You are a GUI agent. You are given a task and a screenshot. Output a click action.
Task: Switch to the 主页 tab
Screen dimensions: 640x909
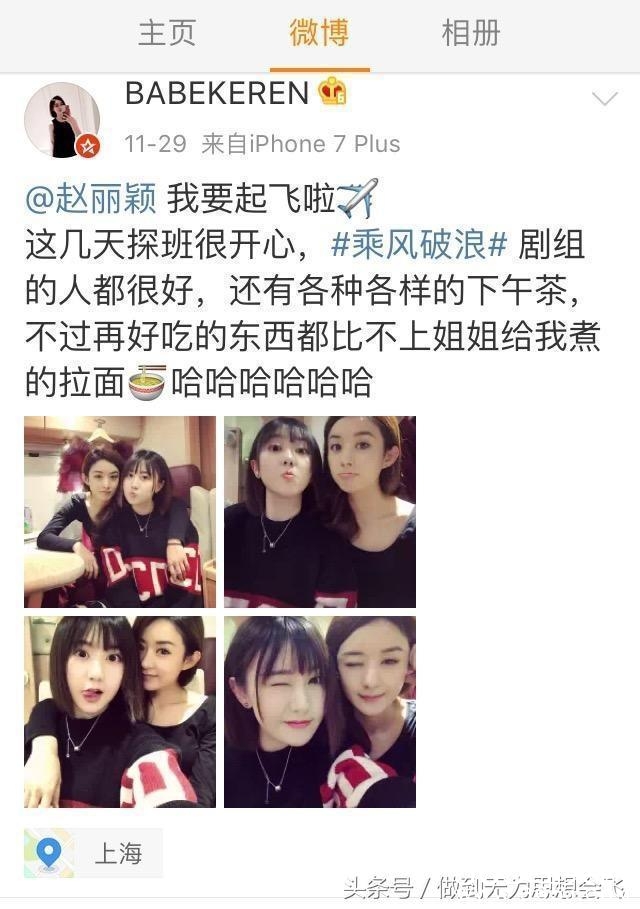coord(167,34)
